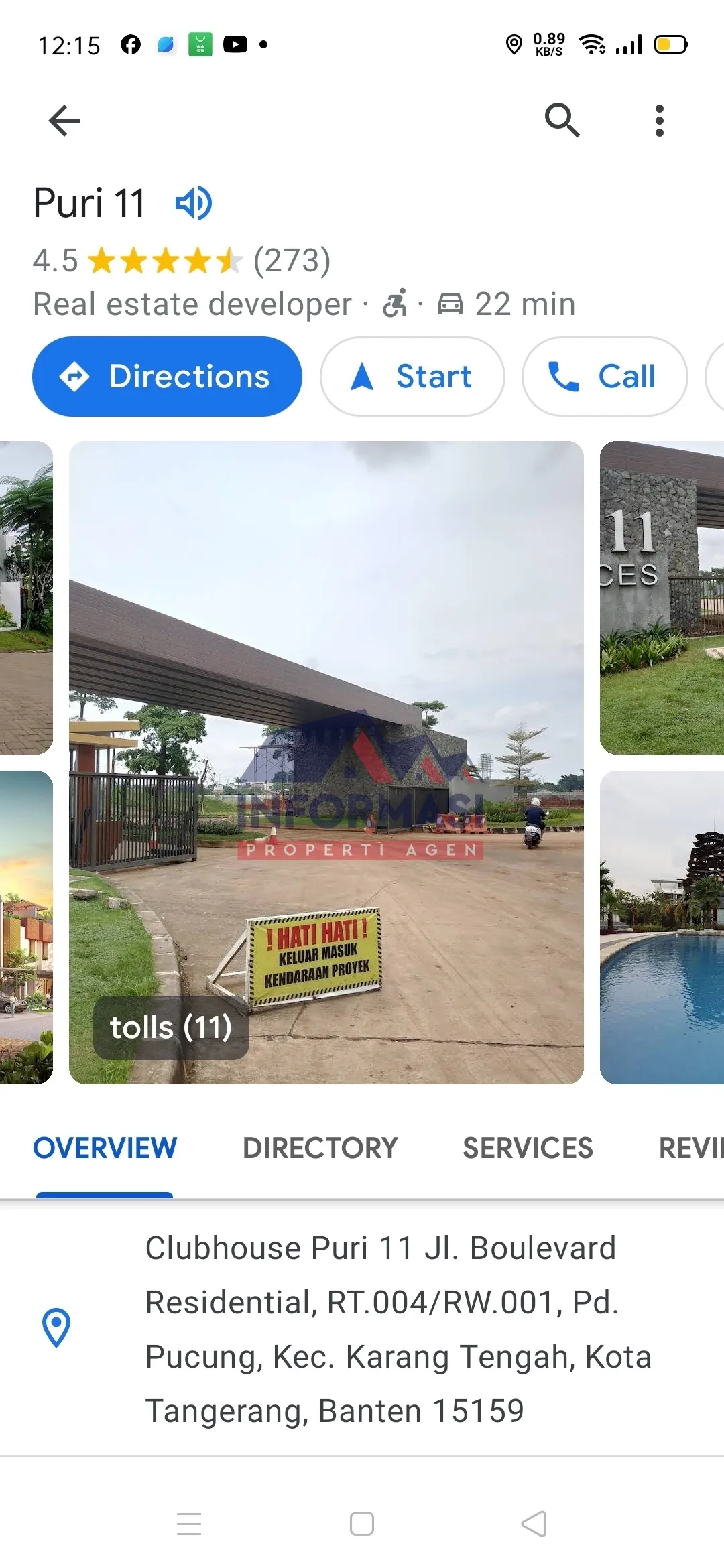This screenshot has height=1568, width=724.
Task: Open the three-dot overflow menu
Action: click(660, 121)
